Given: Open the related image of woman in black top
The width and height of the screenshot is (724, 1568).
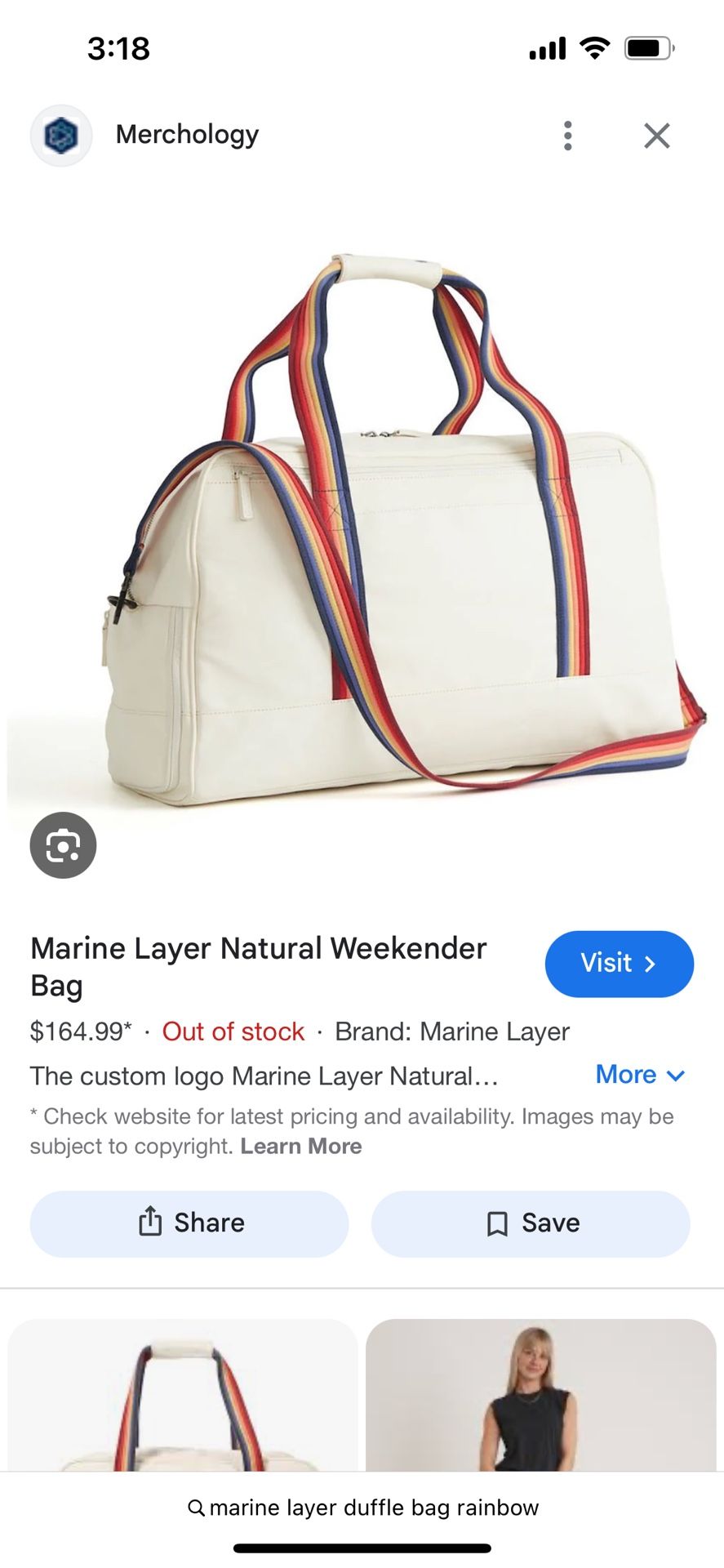Looking at the screenshot, I should [x=540, y=1396].
